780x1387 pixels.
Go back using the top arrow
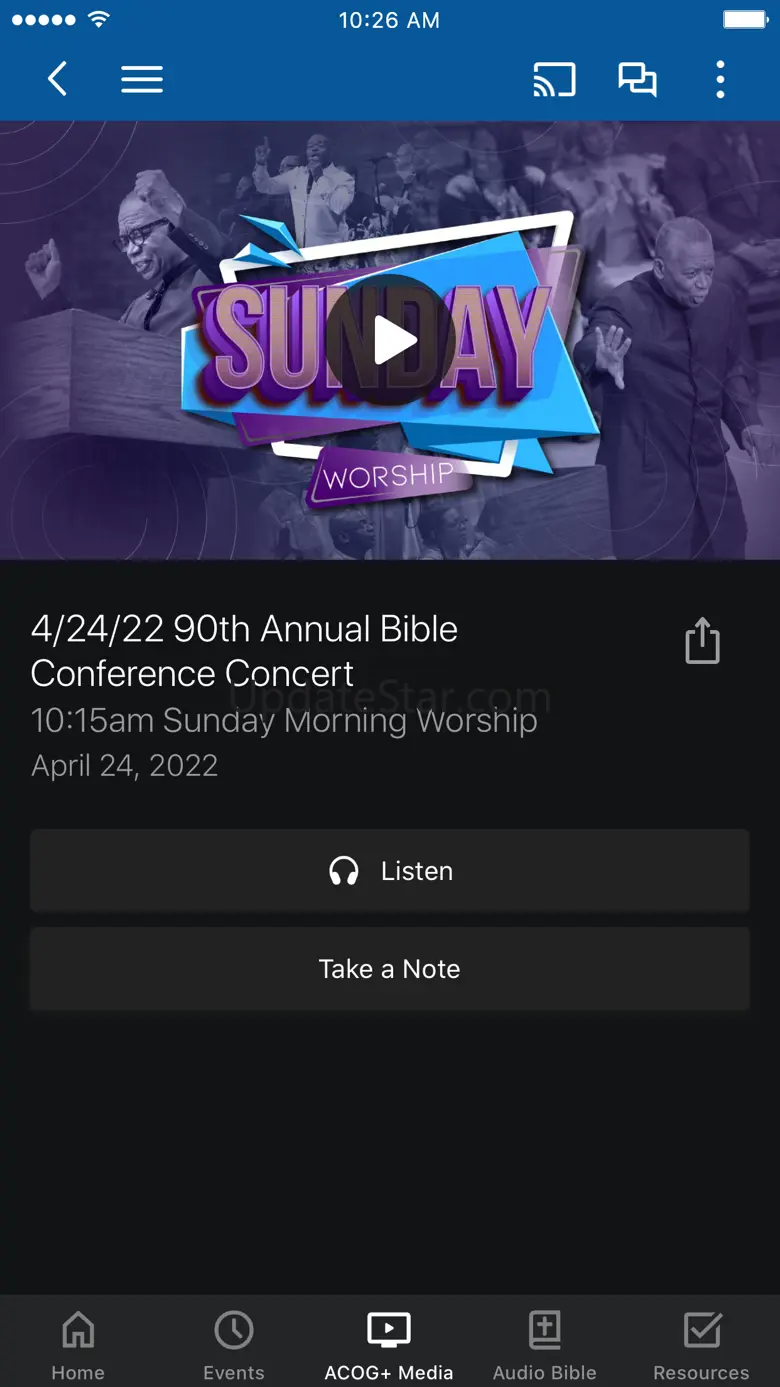click(58, 79)
